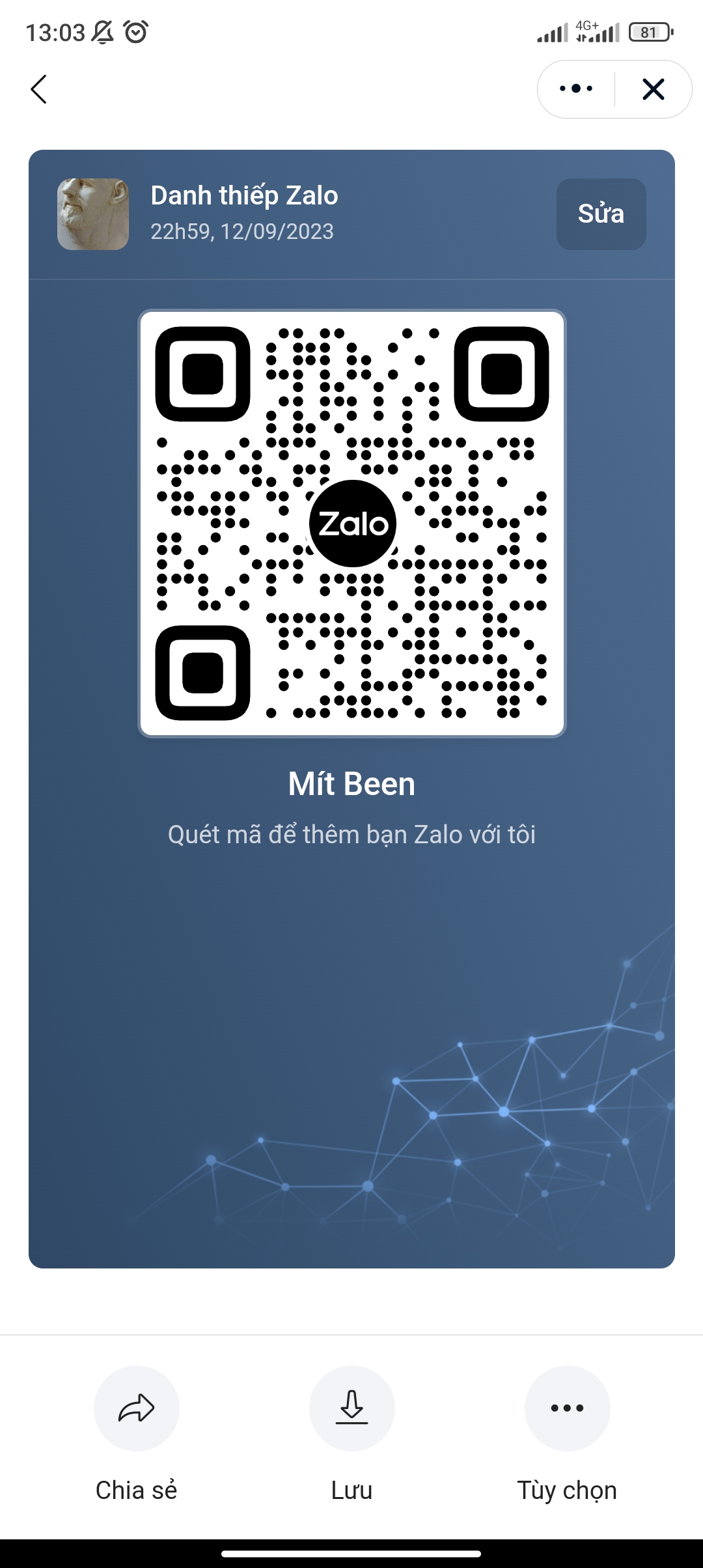Close the Zalo business card page
Screen dimensions: 703x1568
pos(653,89)
